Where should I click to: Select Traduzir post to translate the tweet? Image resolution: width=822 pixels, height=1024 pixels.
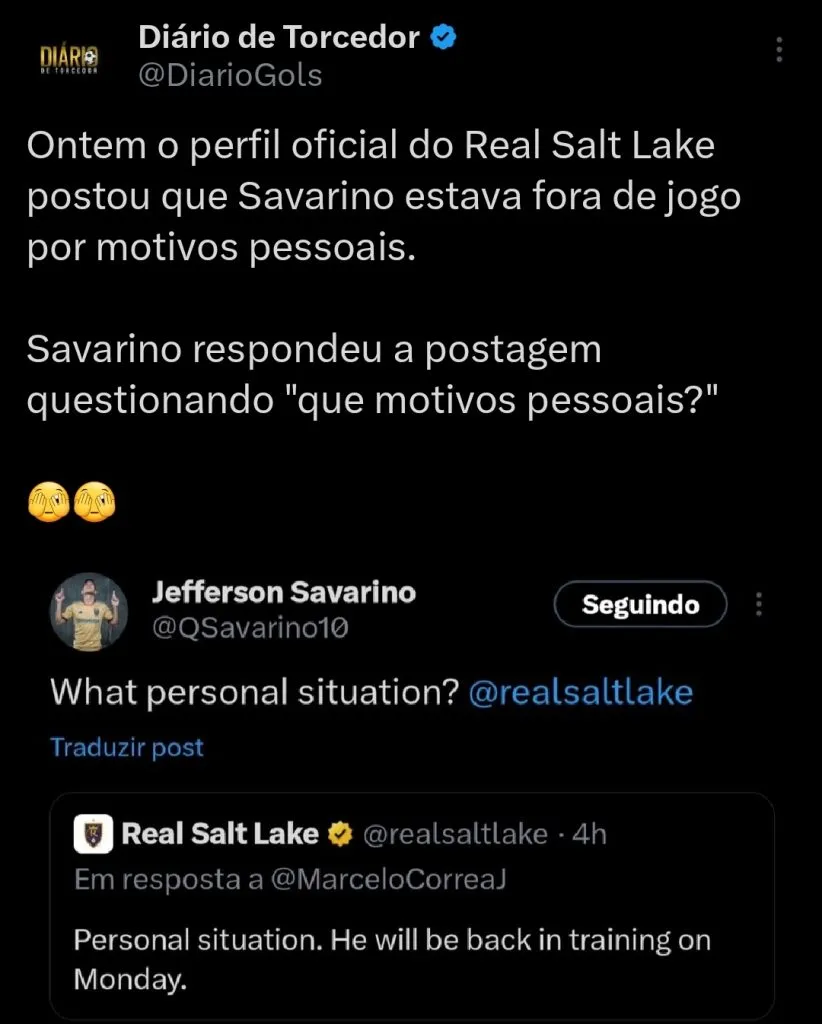click(x=126, y=747)
